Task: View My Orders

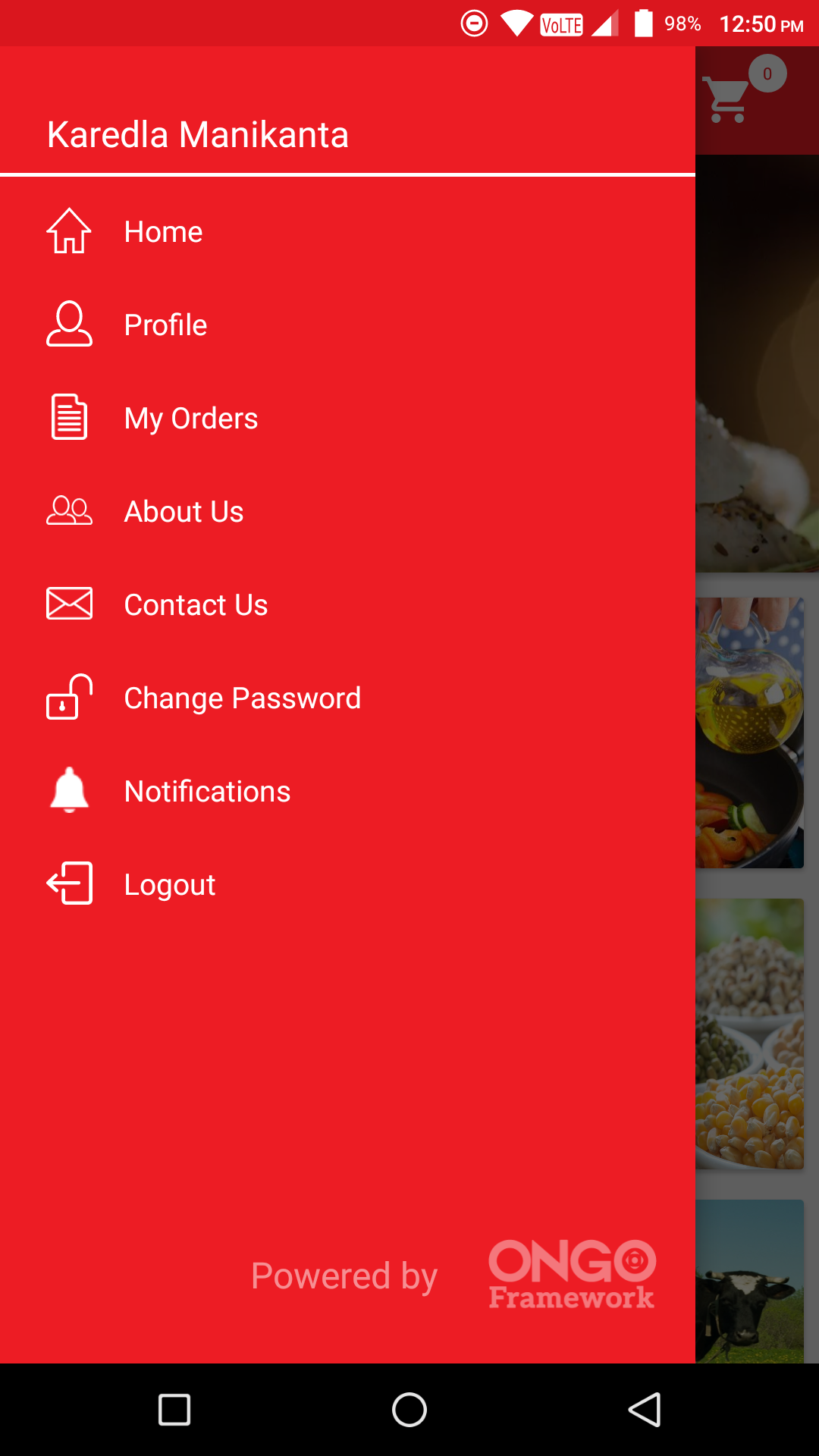Action: 190,419
